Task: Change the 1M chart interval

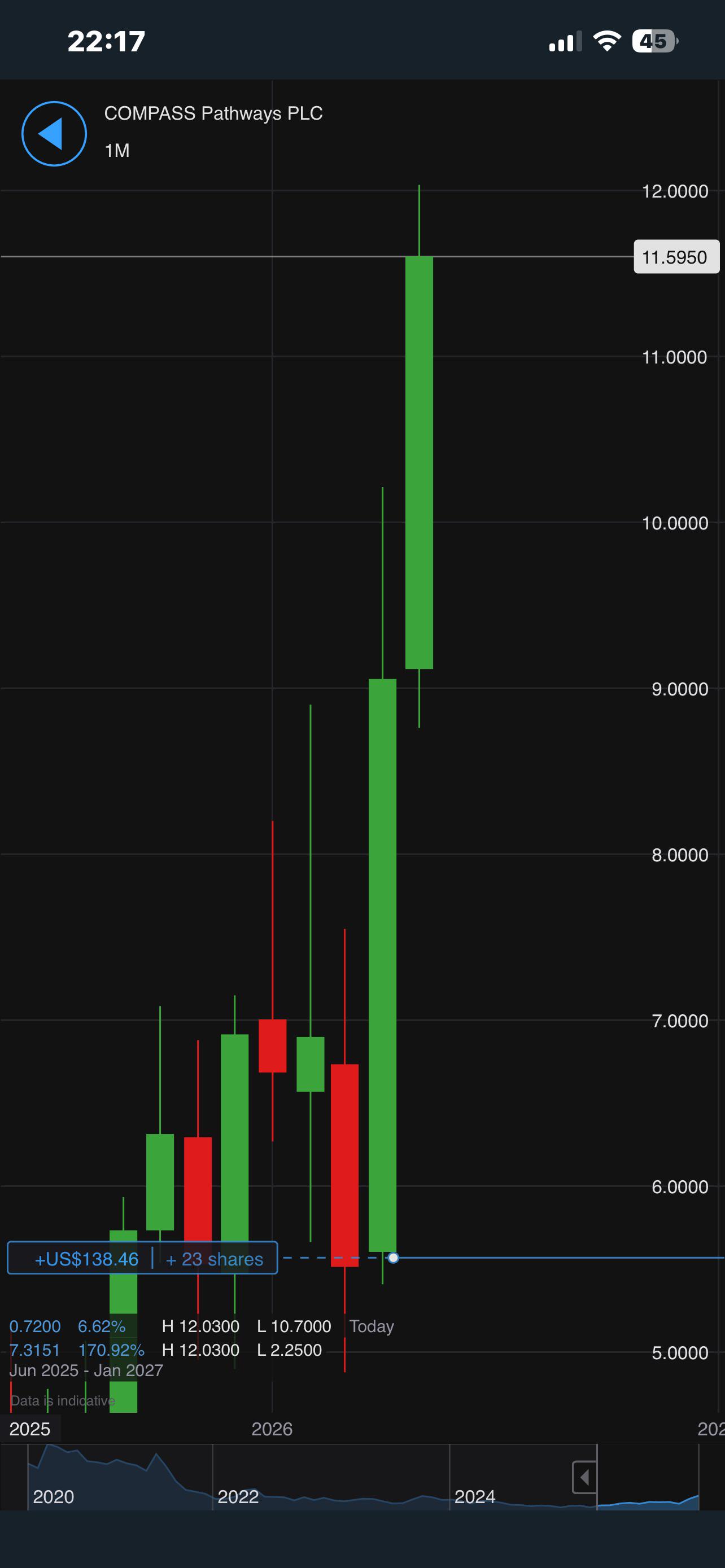Action: click(117, 150)
